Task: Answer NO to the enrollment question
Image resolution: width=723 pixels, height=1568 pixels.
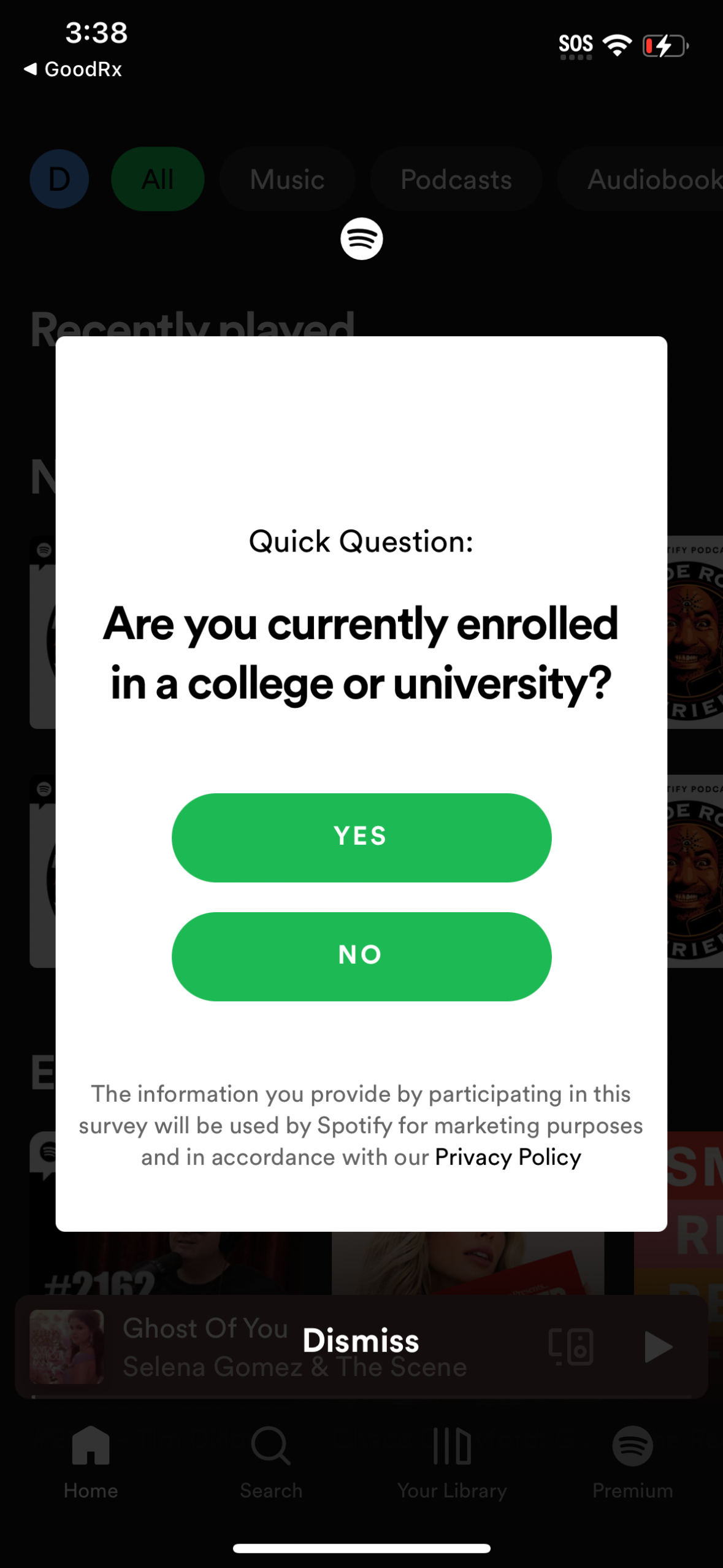Action: click(x=361, y=956)
